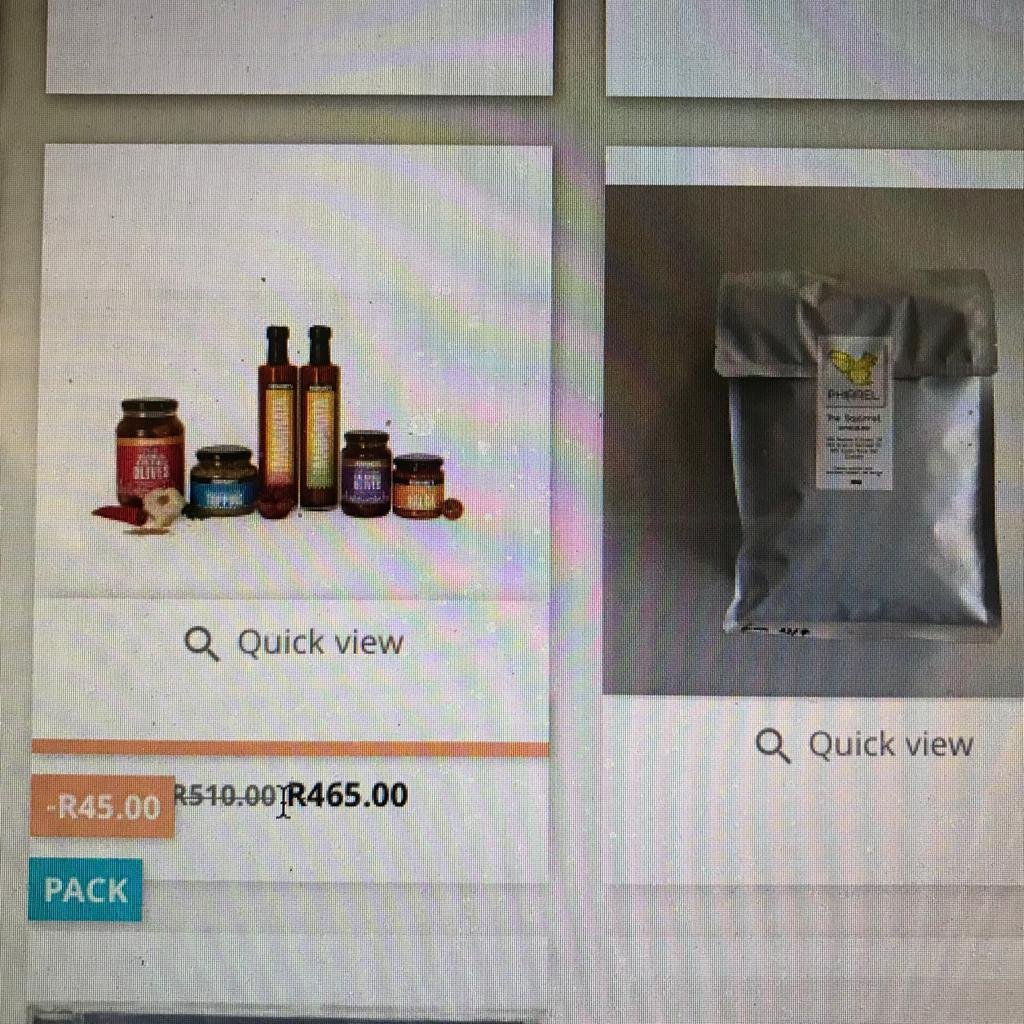The image size is (1024, 1024).
Task: Open Quick view for the olive jars pack
Action: pos(296,643)
